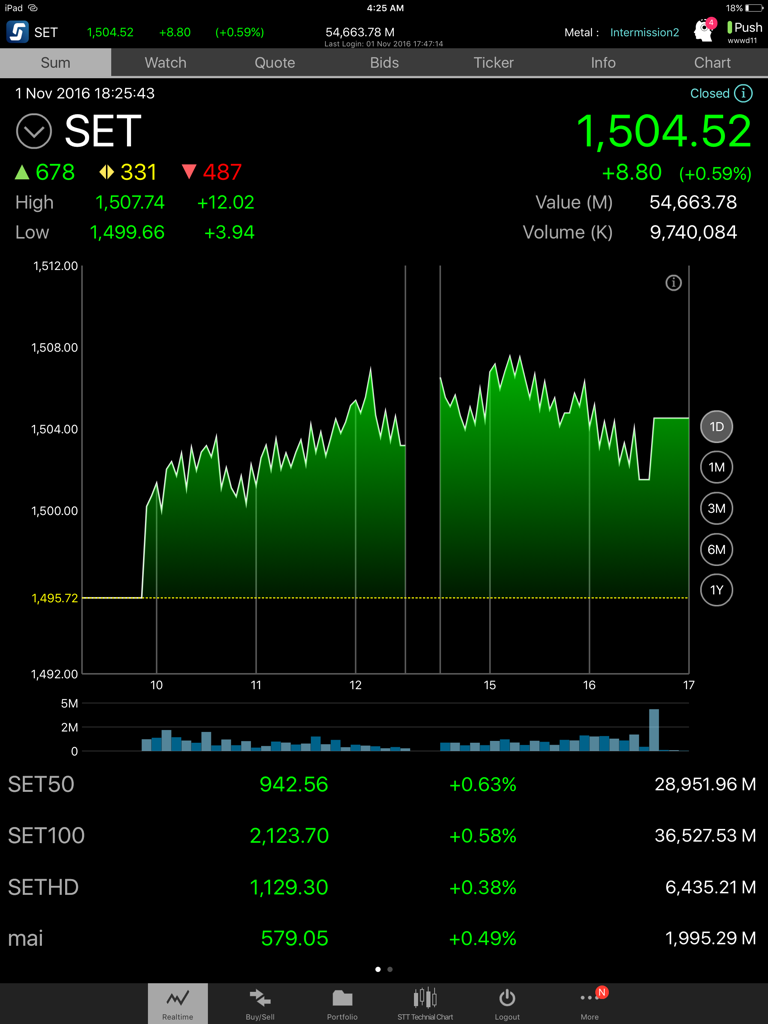Expand the SET index selector chevron
This screenshot has height=1024, width=768.
[x=33, y=131]
